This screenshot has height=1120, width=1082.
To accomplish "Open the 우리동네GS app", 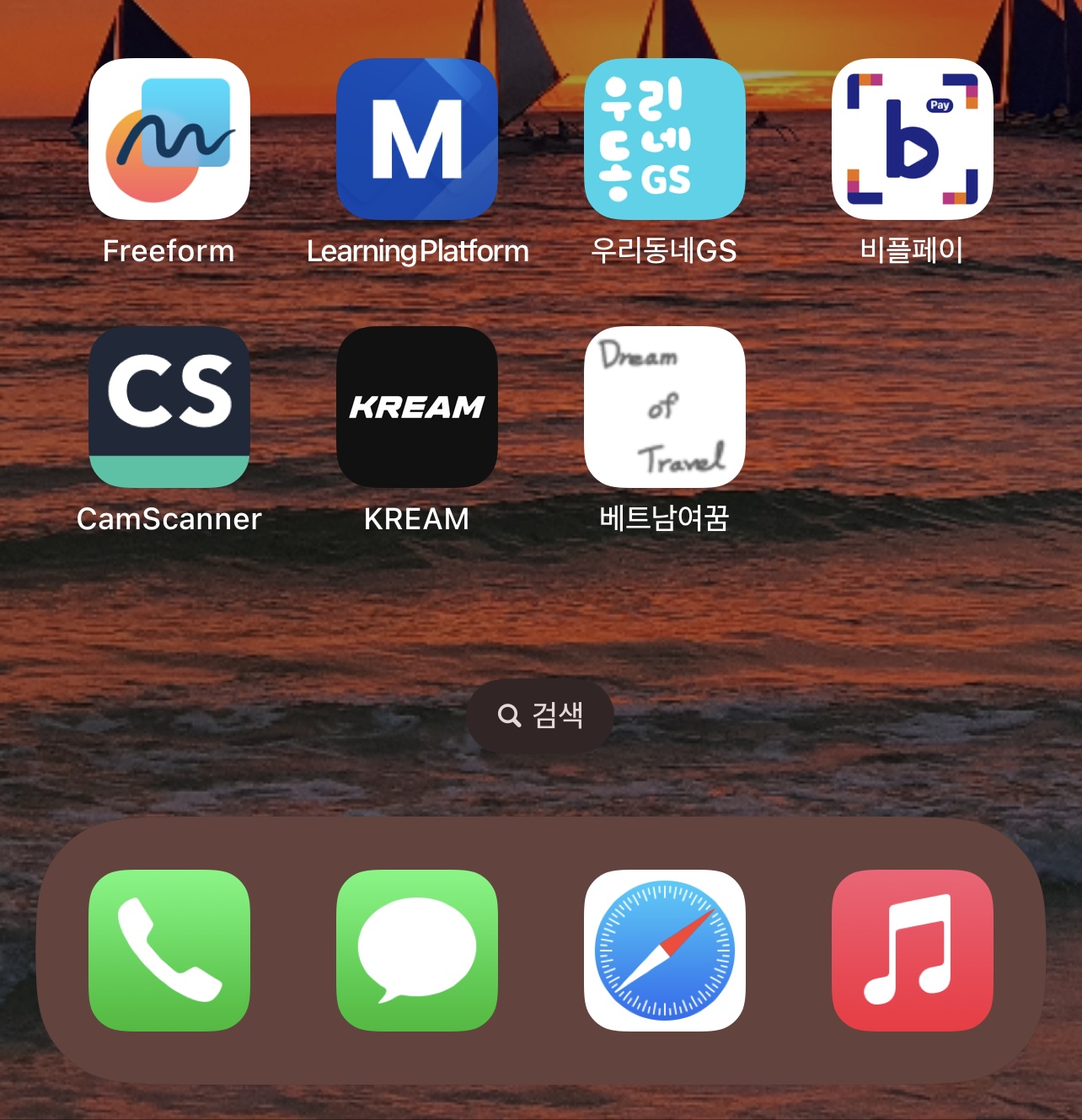I will pos(664,139).
